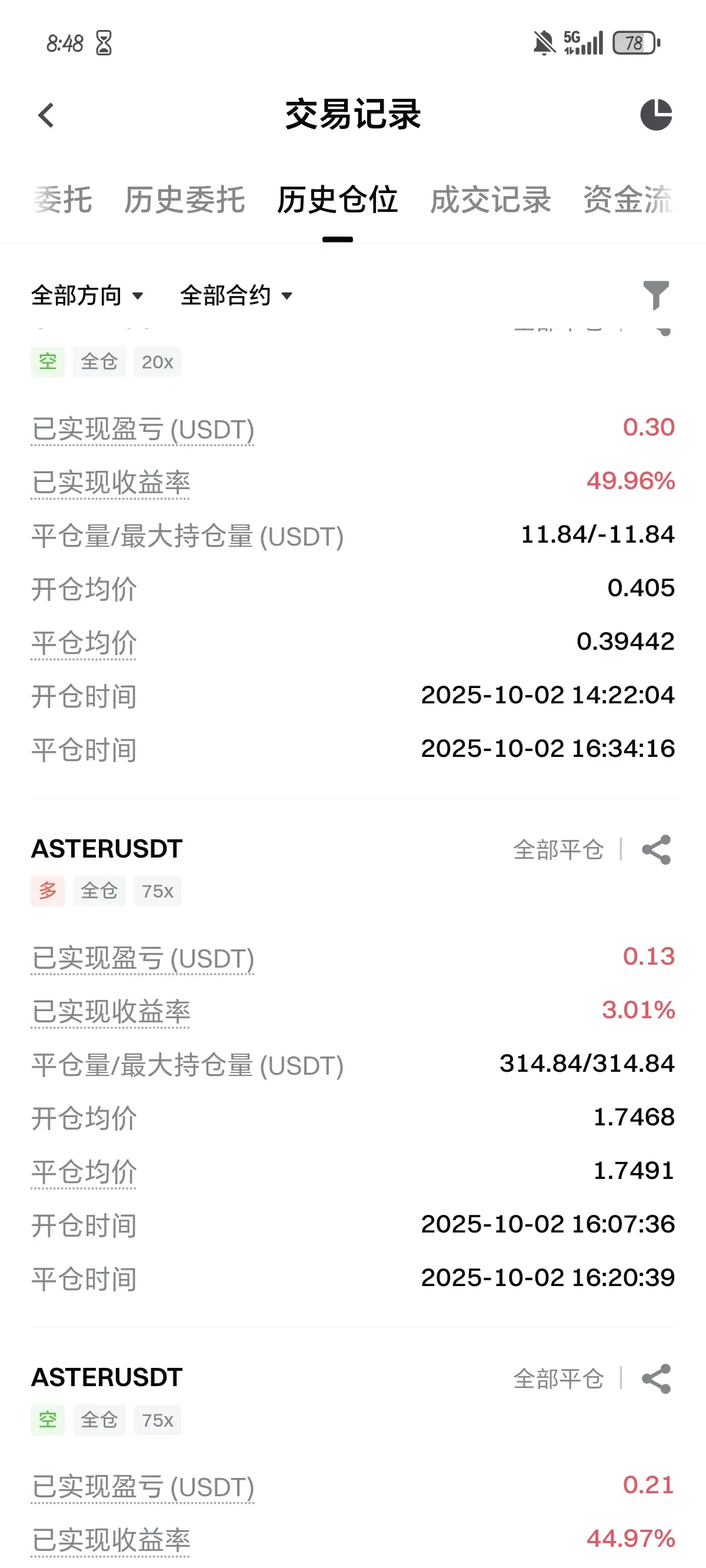Tap 已实现收益率 label showing 3.01%
Screen dimensions: 706x1568
(111, 1012)
